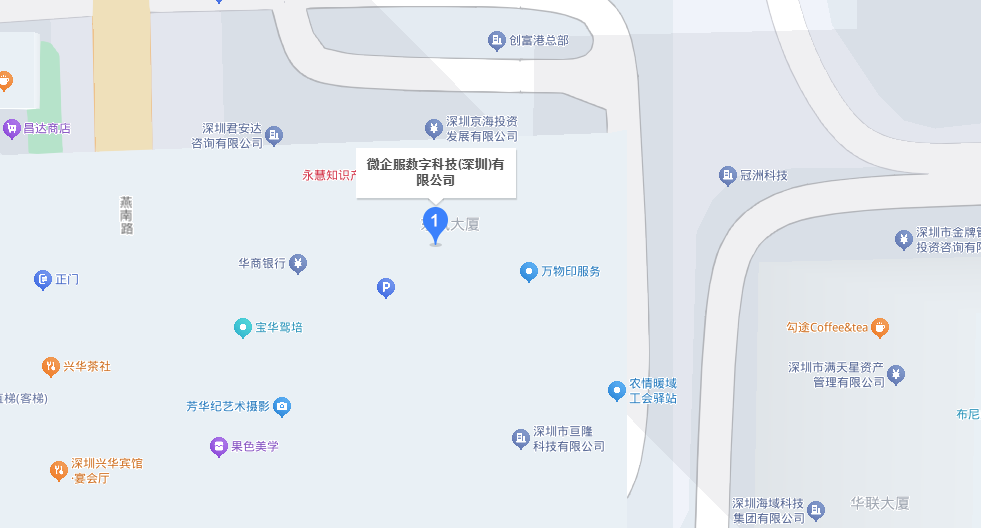Open the 兴华茶社 map point
The image size is (981, 528).
click(x=50, y=367)
